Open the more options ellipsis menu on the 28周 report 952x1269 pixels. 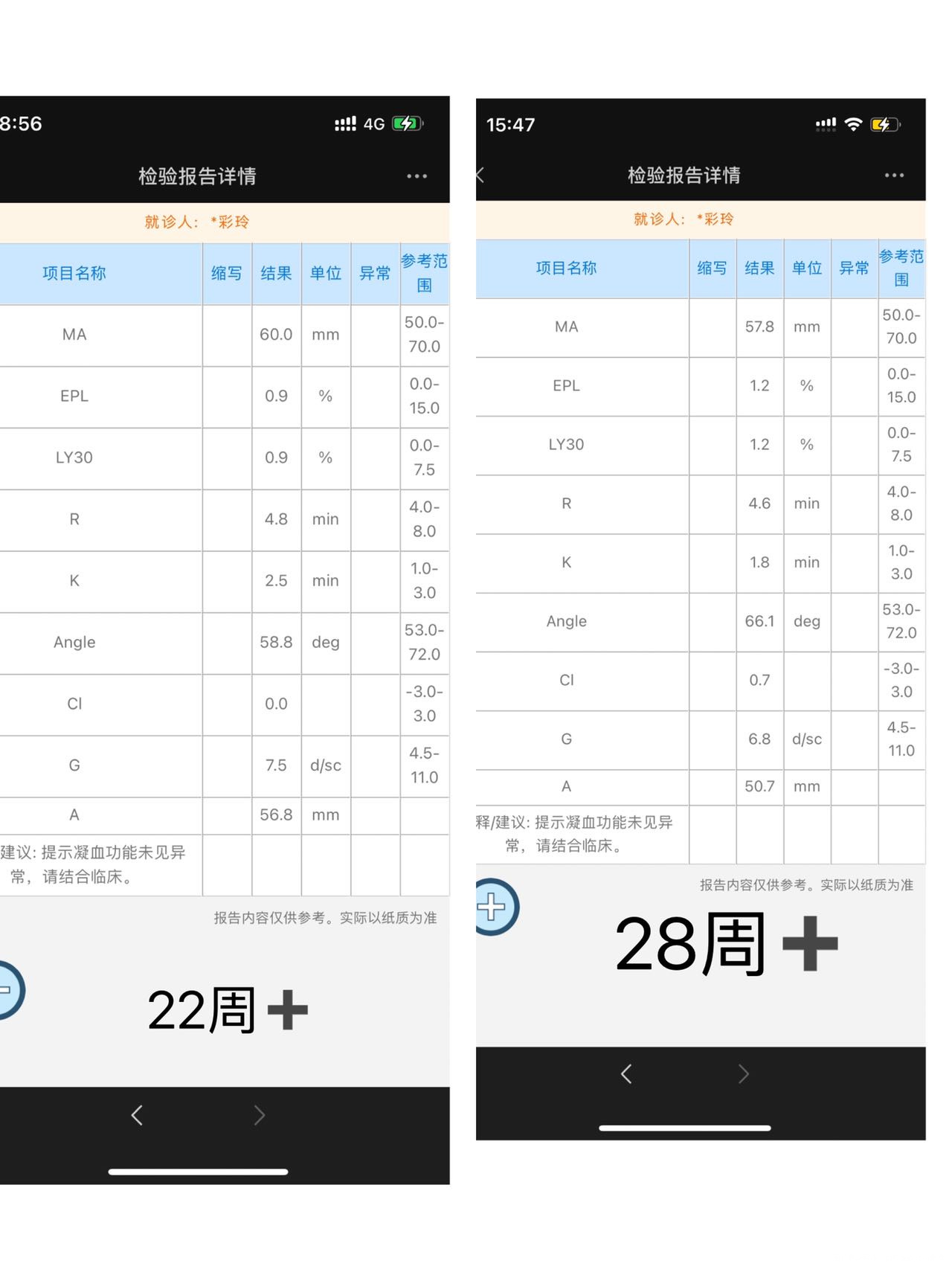[x=892, y=174]
